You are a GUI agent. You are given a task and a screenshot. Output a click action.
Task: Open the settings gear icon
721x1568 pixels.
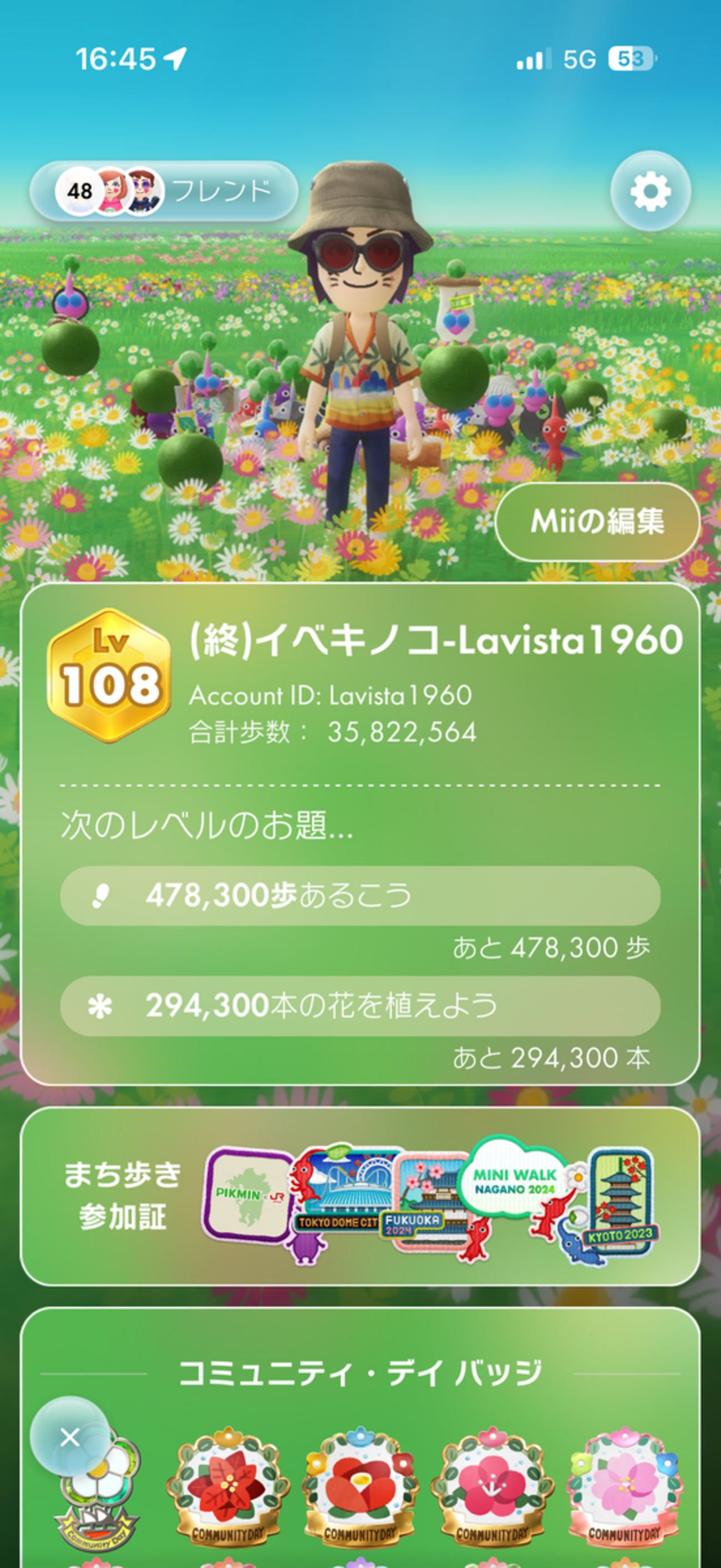651,192
